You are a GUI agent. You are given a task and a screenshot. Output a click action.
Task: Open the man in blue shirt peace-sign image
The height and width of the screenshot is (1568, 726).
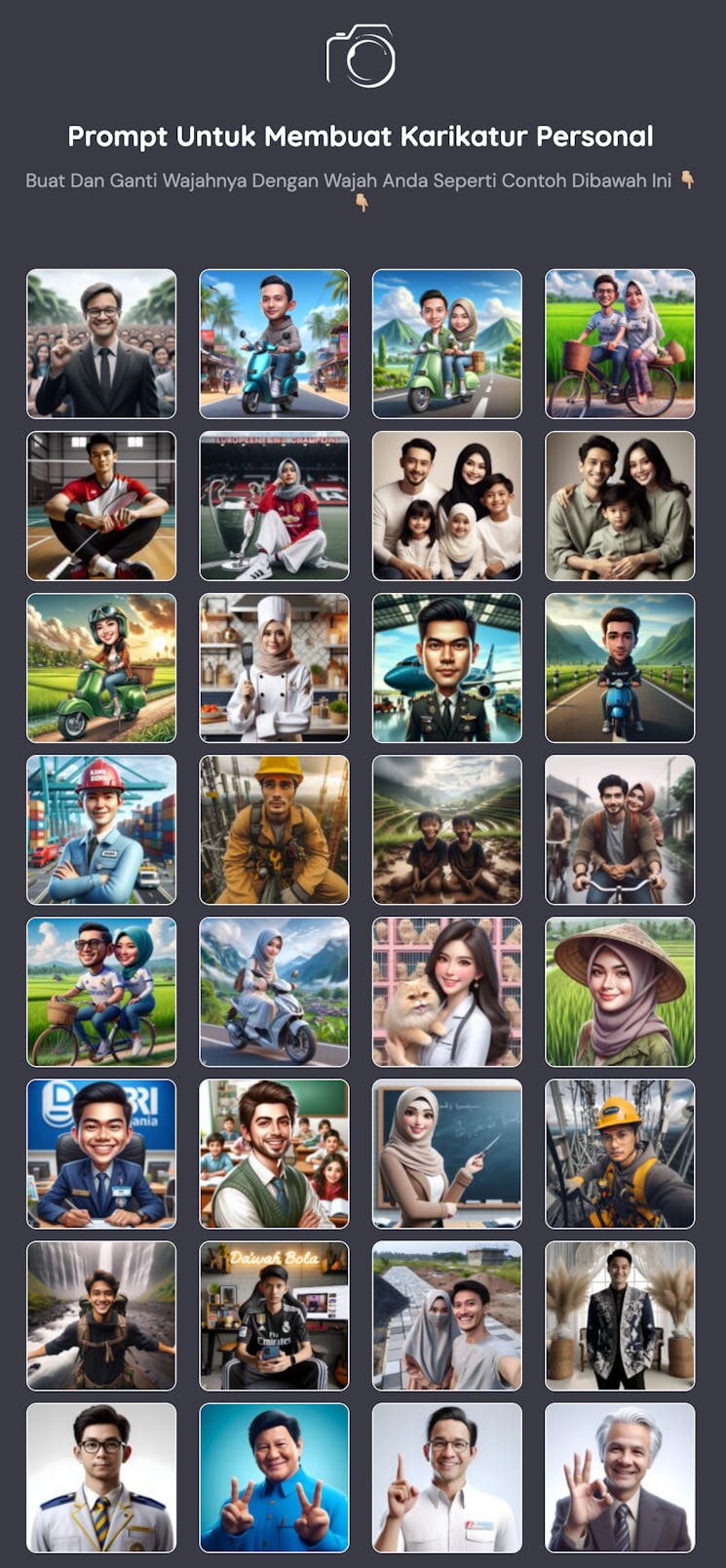(274, 1476)
